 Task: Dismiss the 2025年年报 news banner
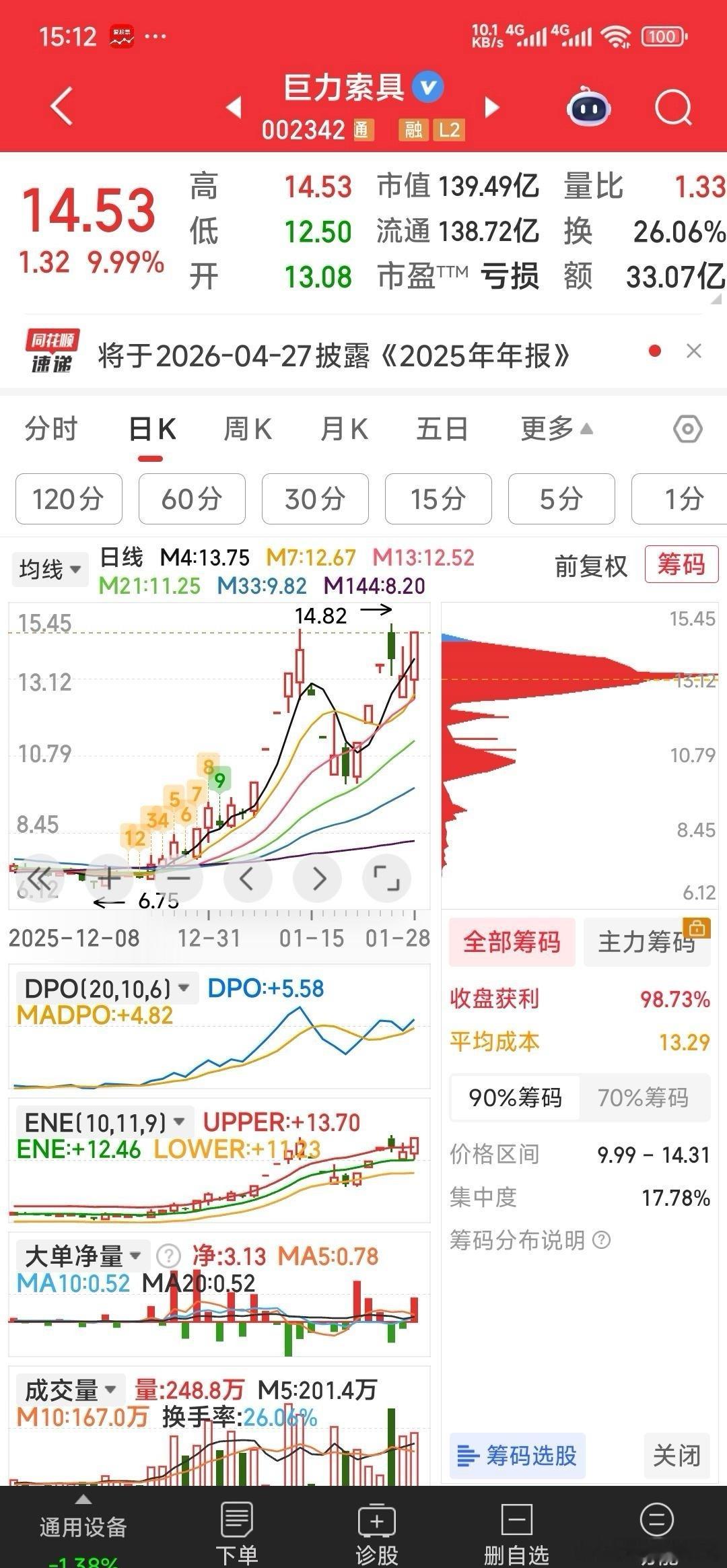(694, 351)
